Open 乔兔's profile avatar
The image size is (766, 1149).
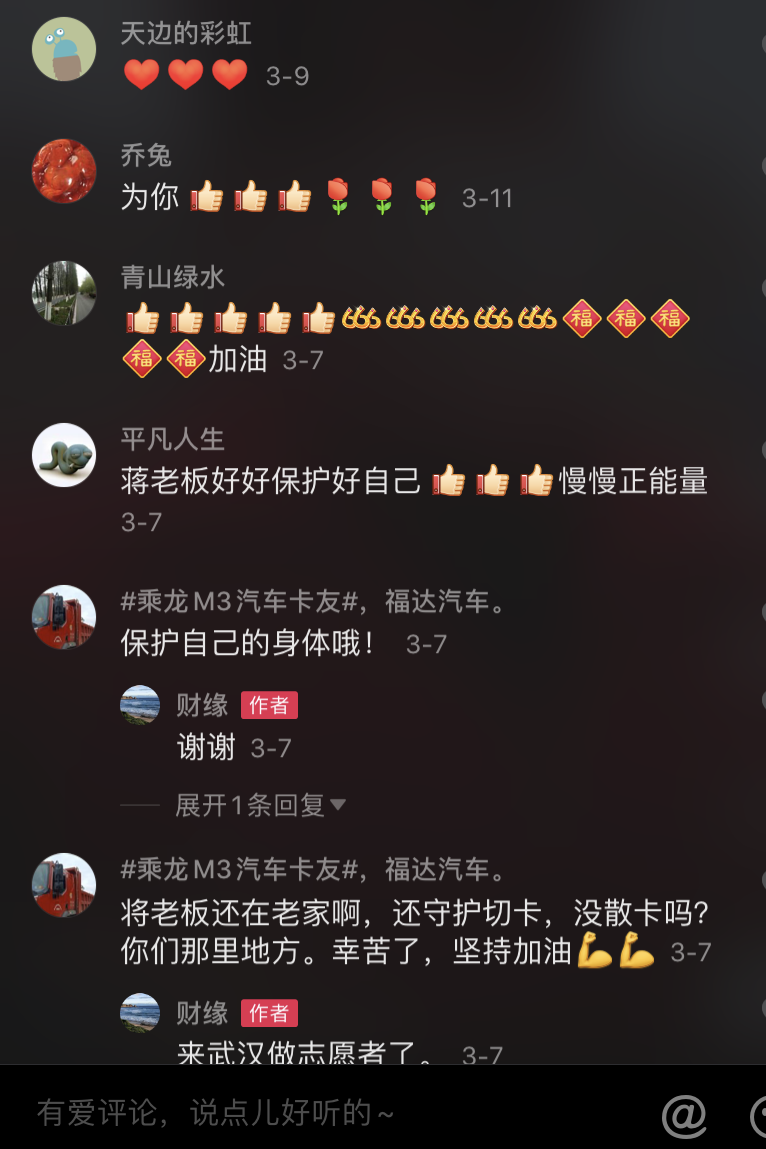click(x=64, y=171)
